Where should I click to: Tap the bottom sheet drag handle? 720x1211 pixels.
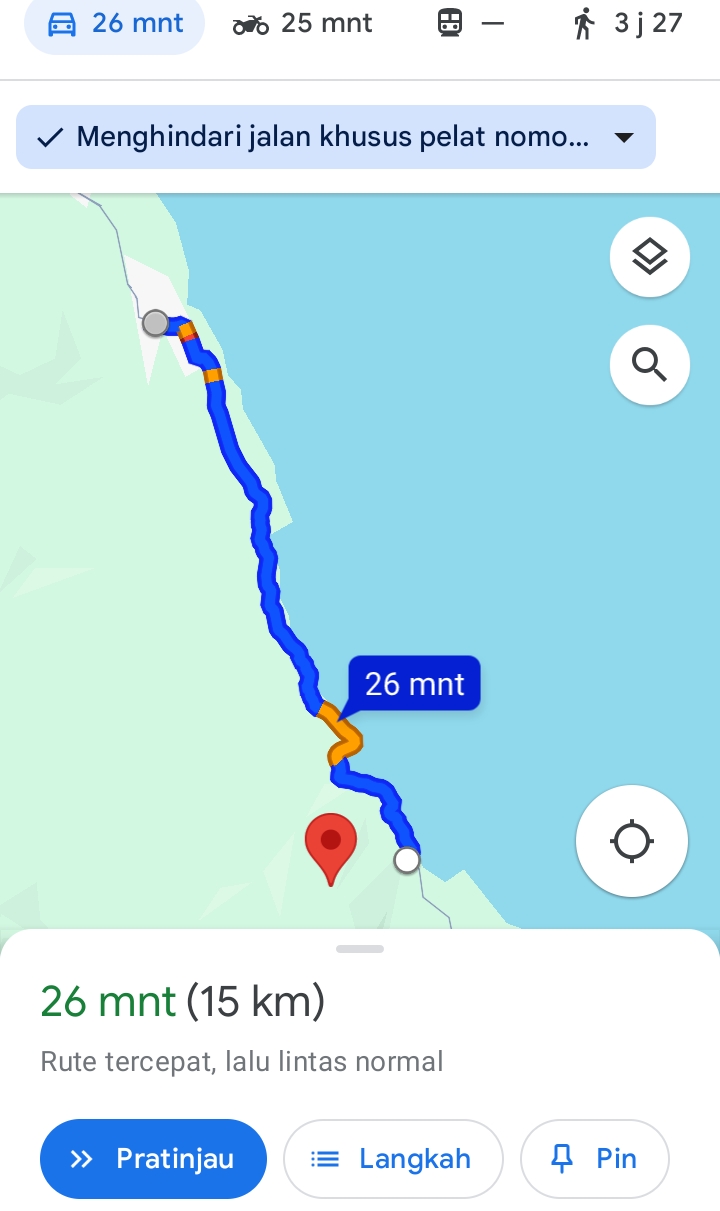[x=360, y=948]
